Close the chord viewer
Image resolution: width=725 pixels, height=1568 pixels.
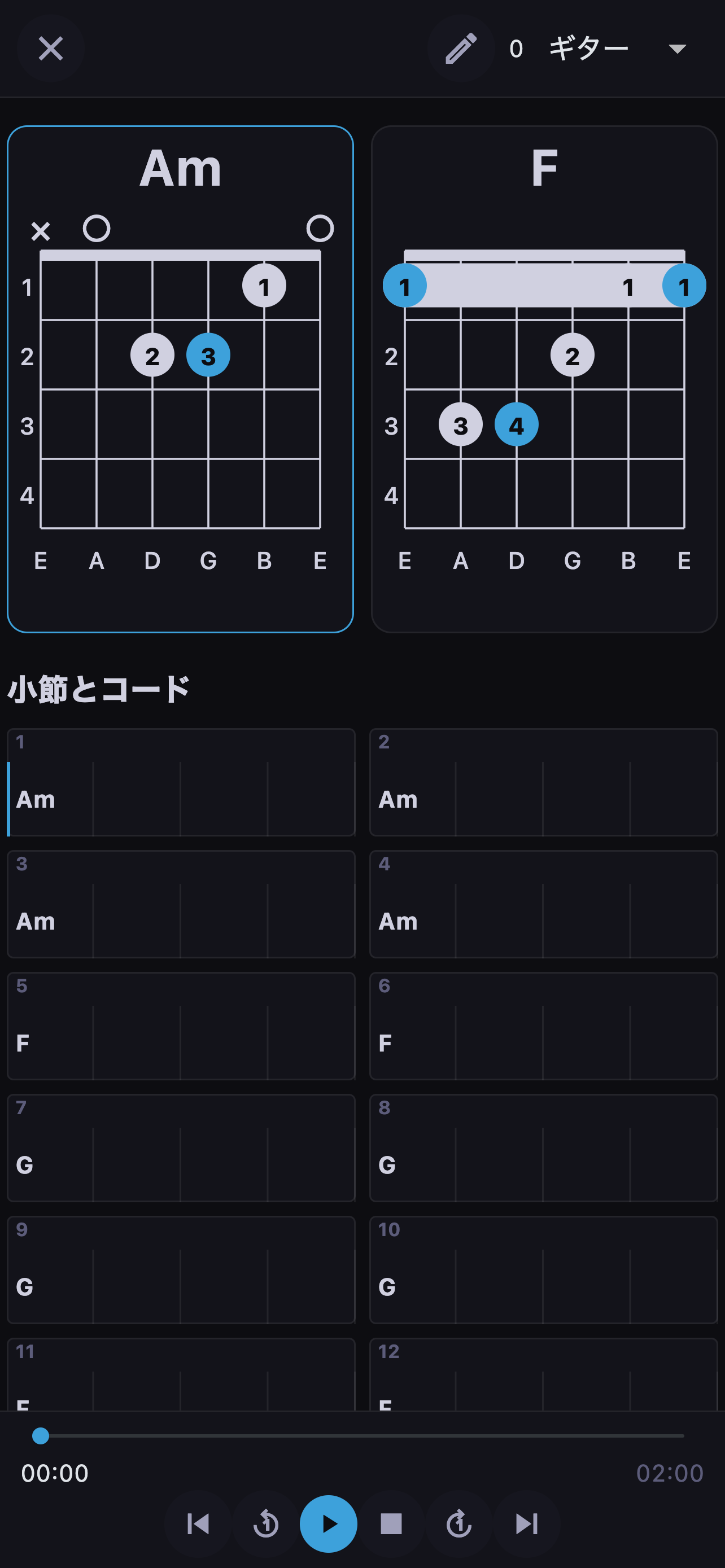tap(50, 49)
